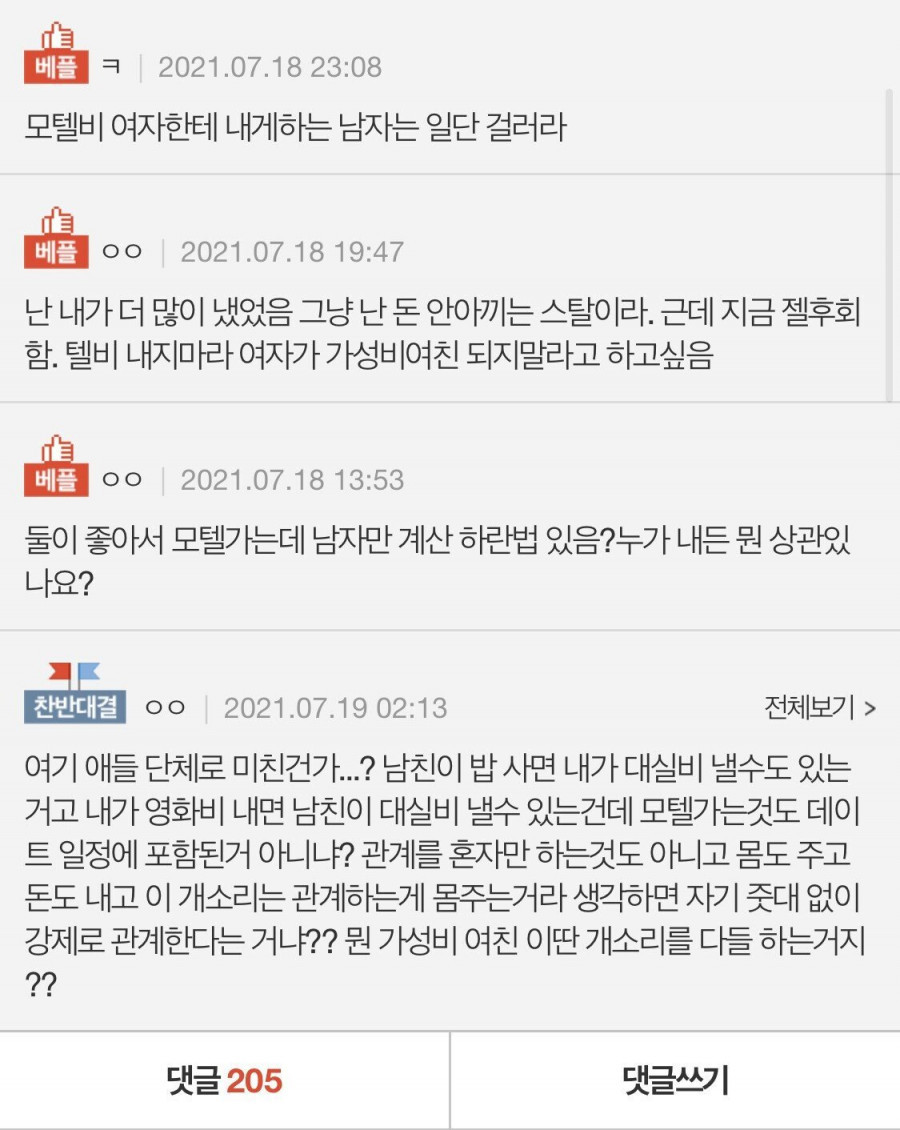The height and width of the screenshot is (1130, 900).
Task: Open the 댓글 205 comments list
Action: coord(224,1081)
